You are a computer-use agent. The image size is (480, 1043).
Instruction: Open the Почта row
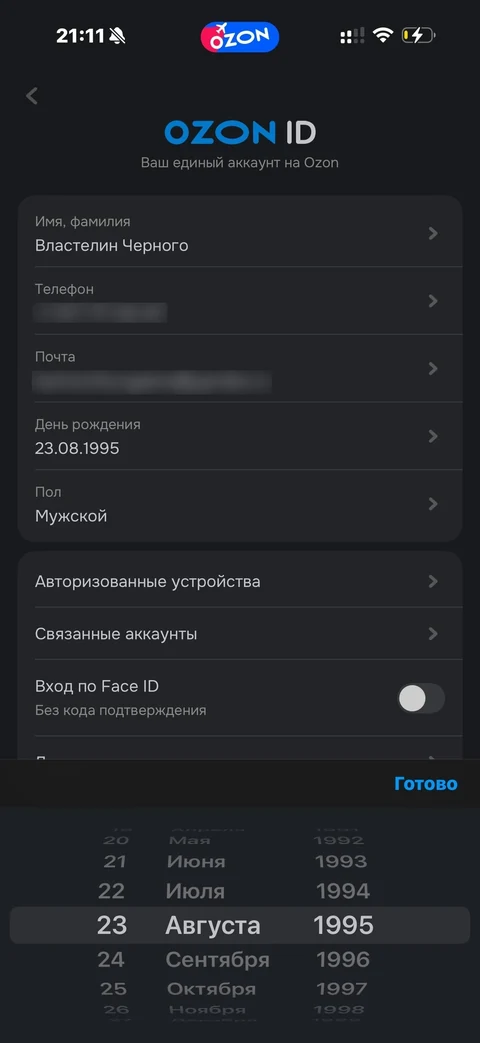coord(240,369)
